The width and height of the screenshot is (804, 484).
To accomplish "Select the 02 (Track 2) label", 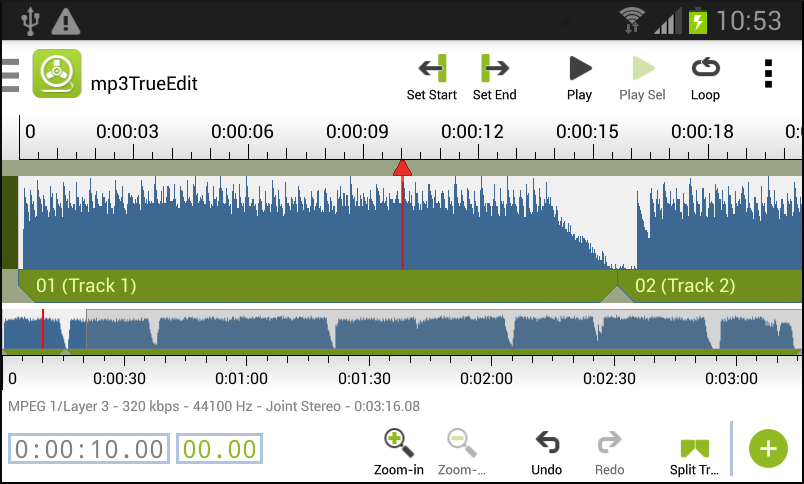I will (685, 286).
